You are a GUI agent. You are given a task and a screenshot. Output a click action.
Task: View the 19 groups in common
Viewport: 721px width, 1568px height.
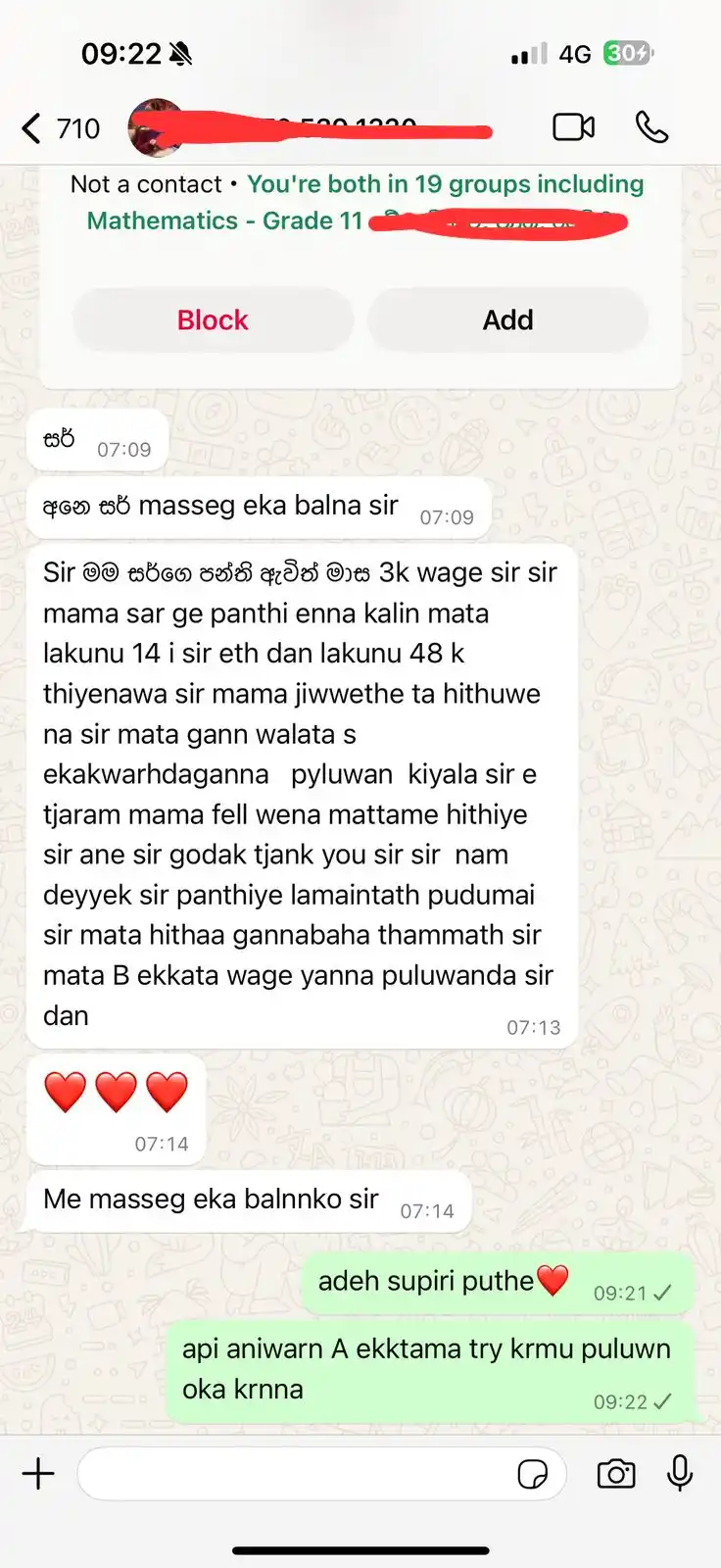click(x=445, y=184)
